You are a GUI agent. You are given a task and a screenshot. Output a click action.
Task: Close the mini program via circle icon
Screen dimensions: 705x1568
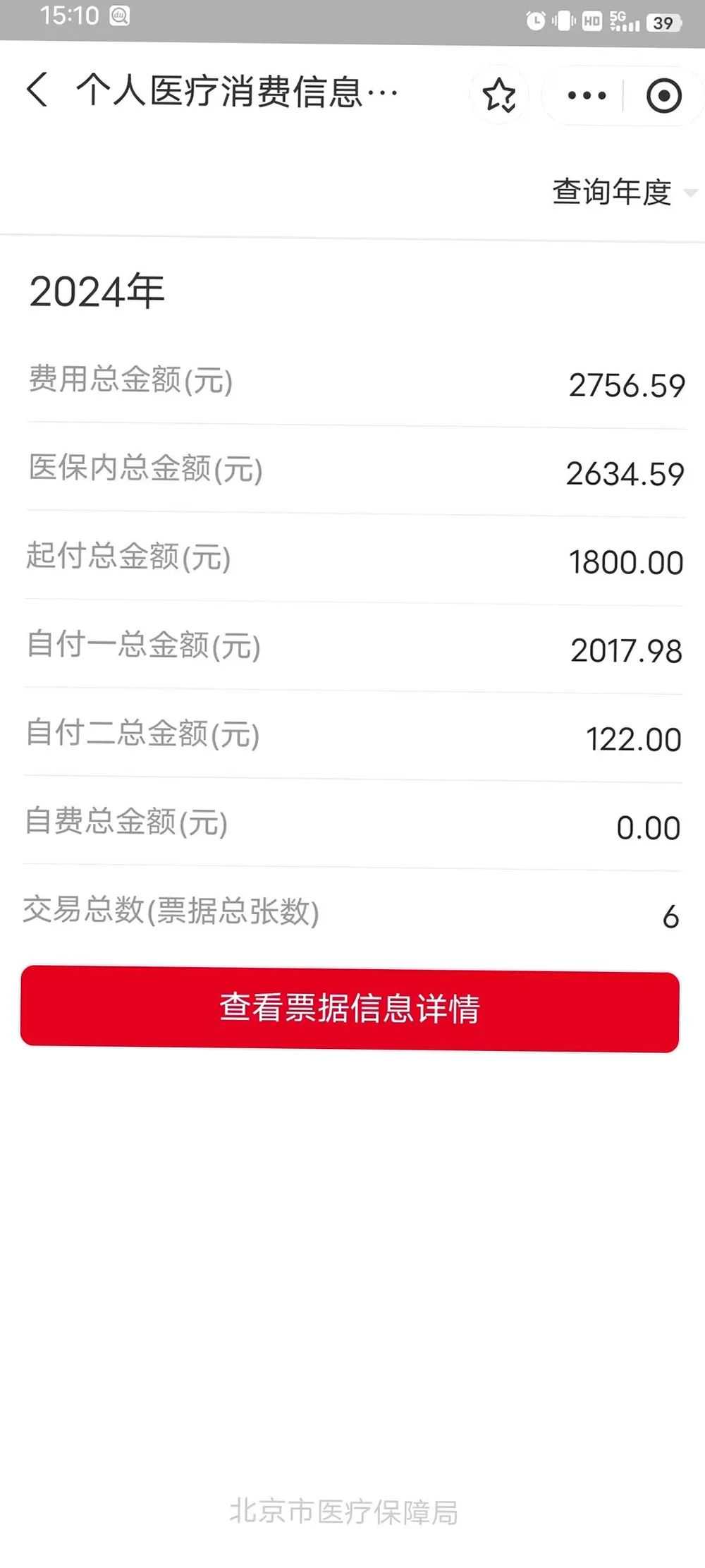[663, 95]
